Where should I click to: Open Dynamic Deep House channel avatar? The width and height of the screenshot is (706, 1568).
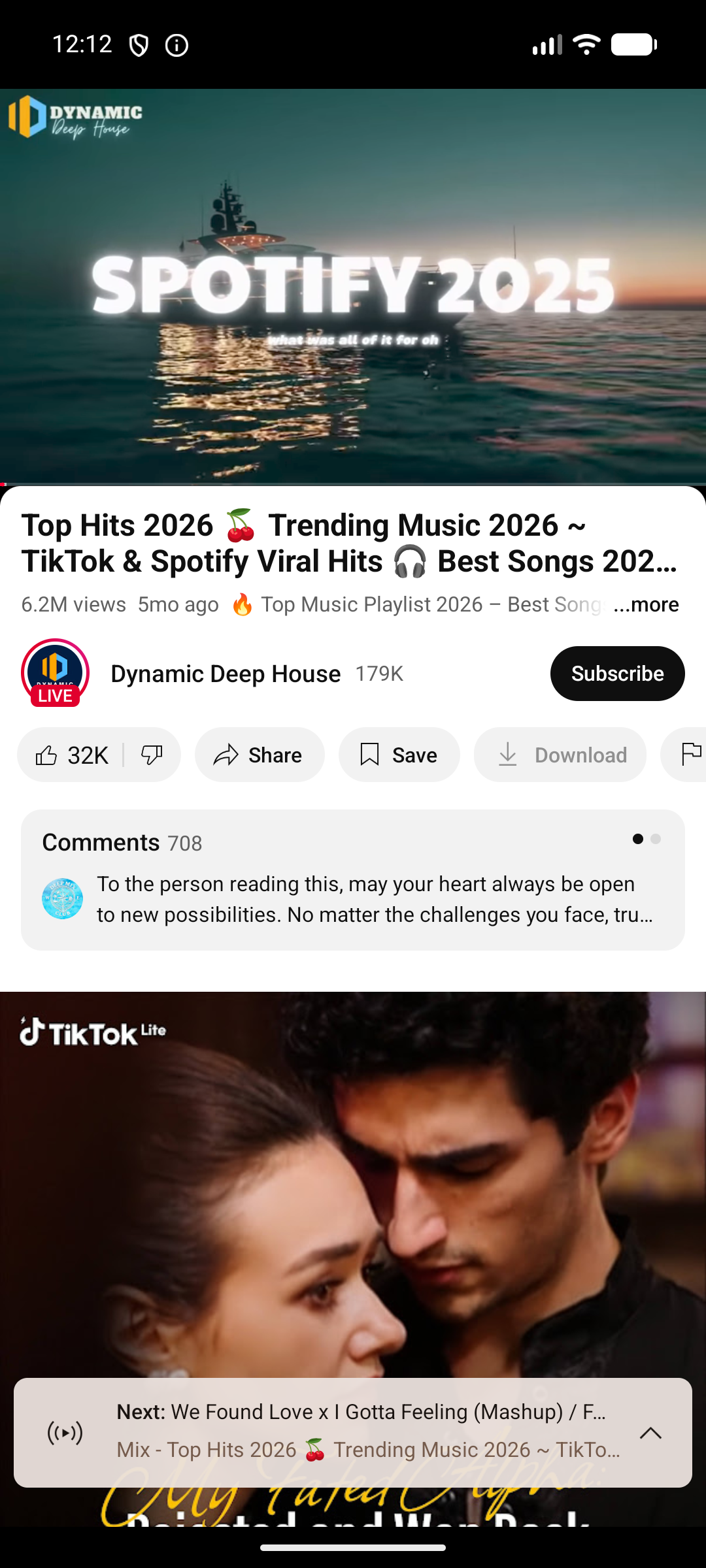(x=55, y=673)
